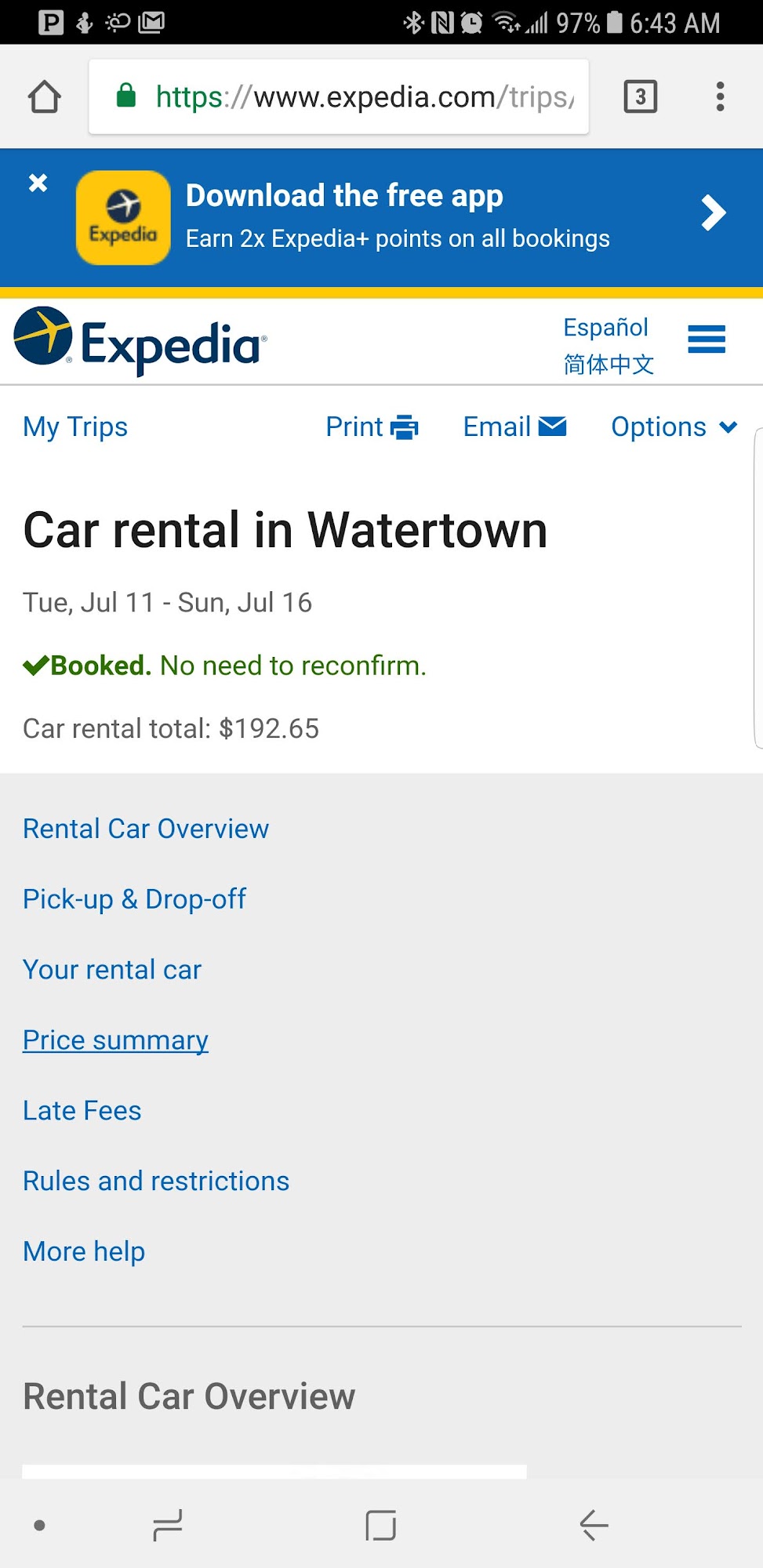Viewport: 763px width, 1568px height.
Task: Open the Expedia hamburger menu
Action: pyautogui.click(x=707, y=339)
